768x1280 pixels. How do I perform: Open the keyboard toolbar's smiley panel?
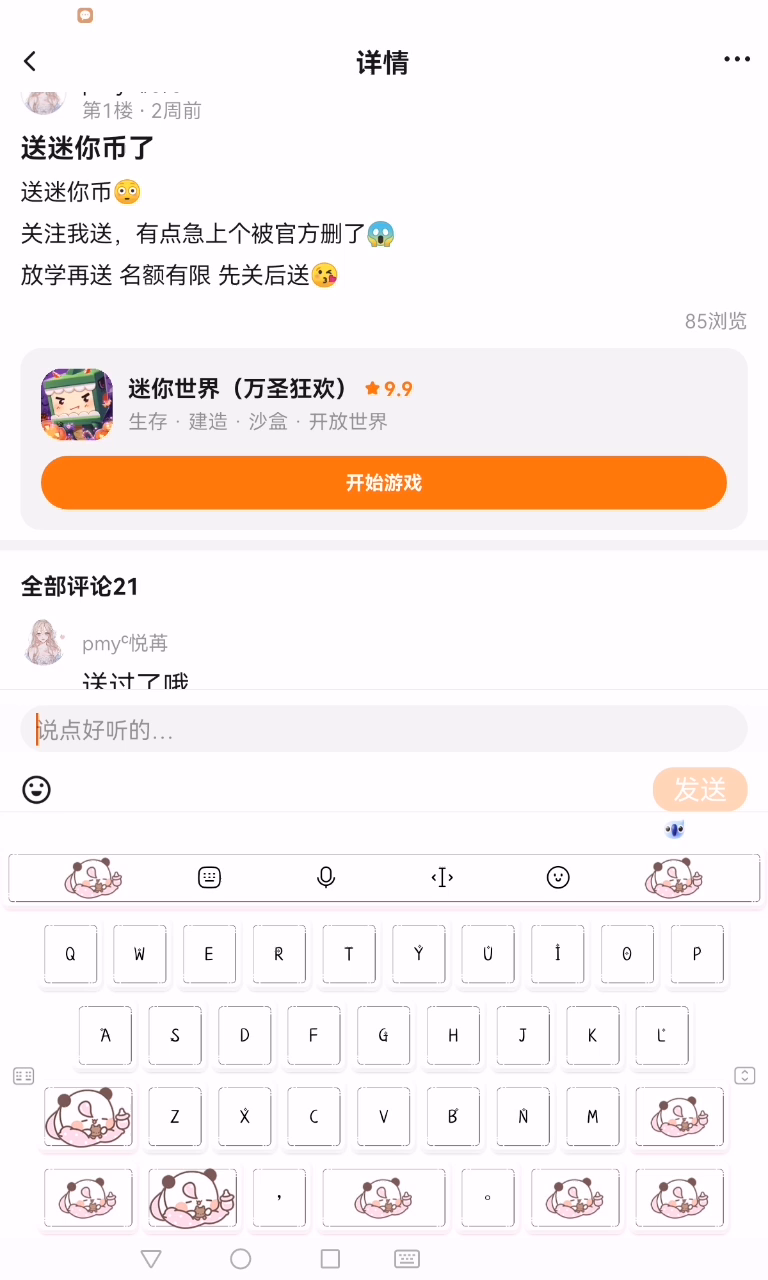[x=558, y=877]
